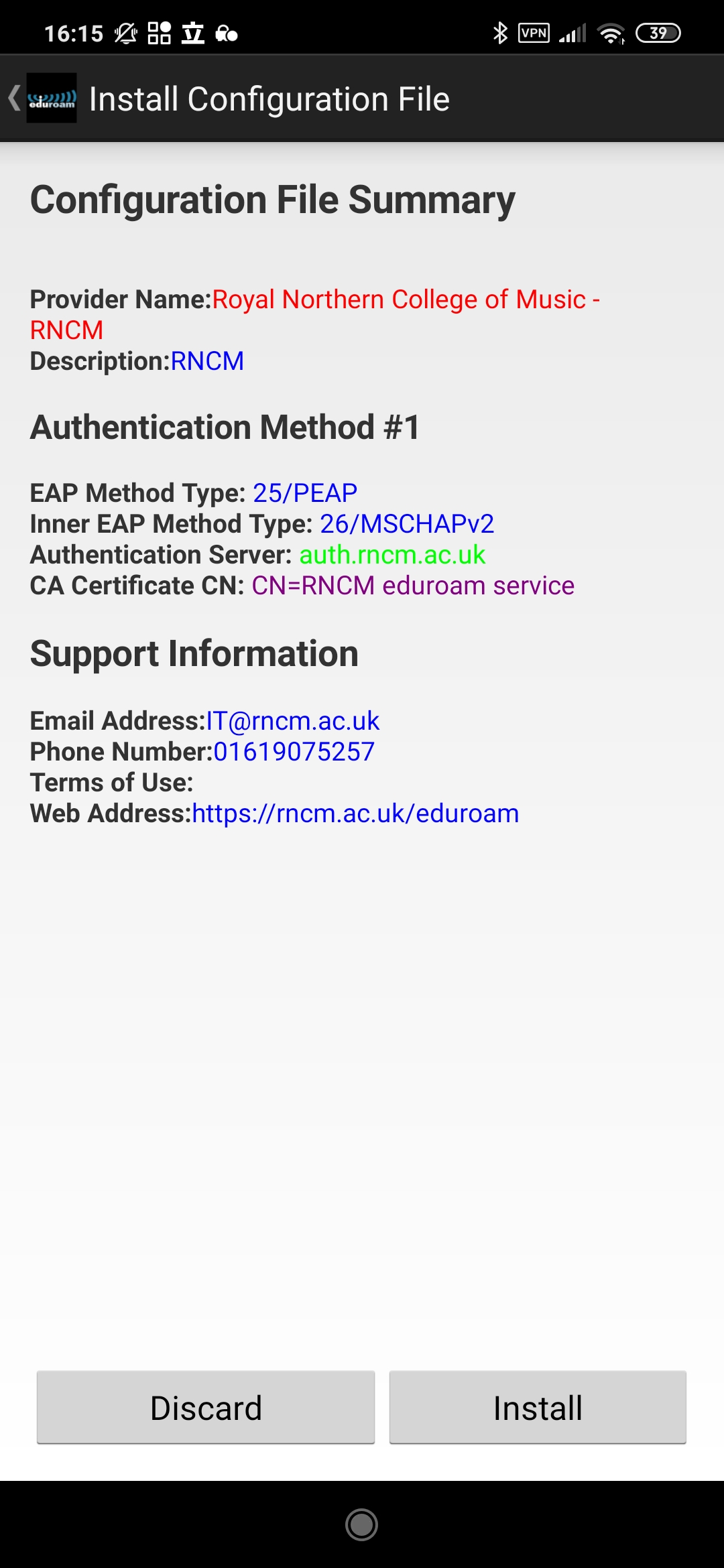Discard the configuration file
724x1568 pixels.
(205, 1407)
